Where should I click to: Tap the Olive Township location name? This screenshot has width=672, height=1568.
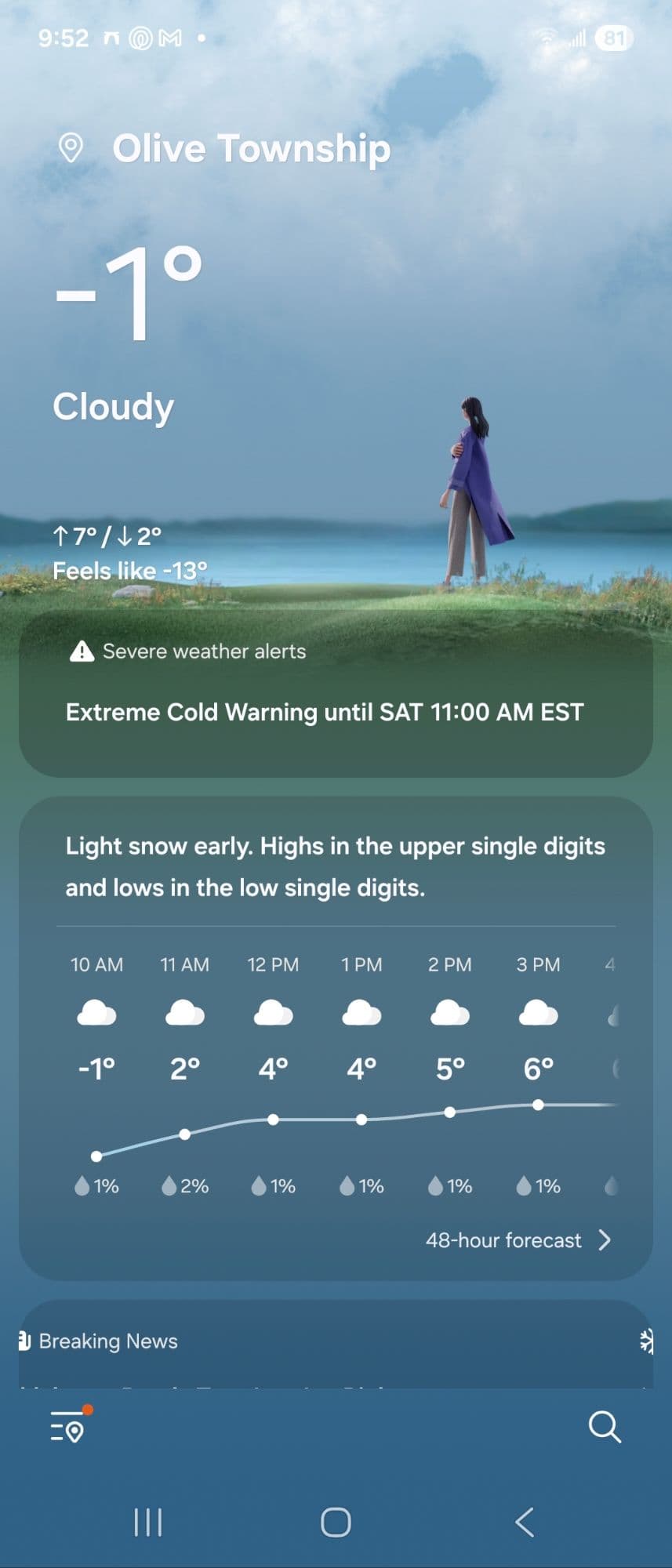(x=251, y=148)
